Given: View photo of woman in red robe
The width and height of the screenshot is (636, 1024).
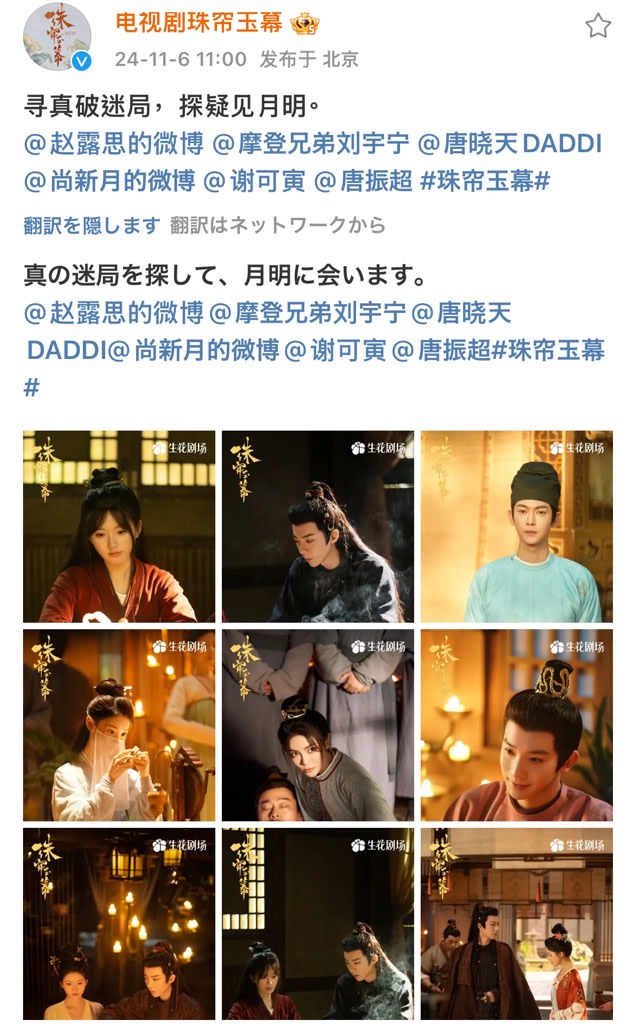Looking at the screenshot, I should (119, 527).
